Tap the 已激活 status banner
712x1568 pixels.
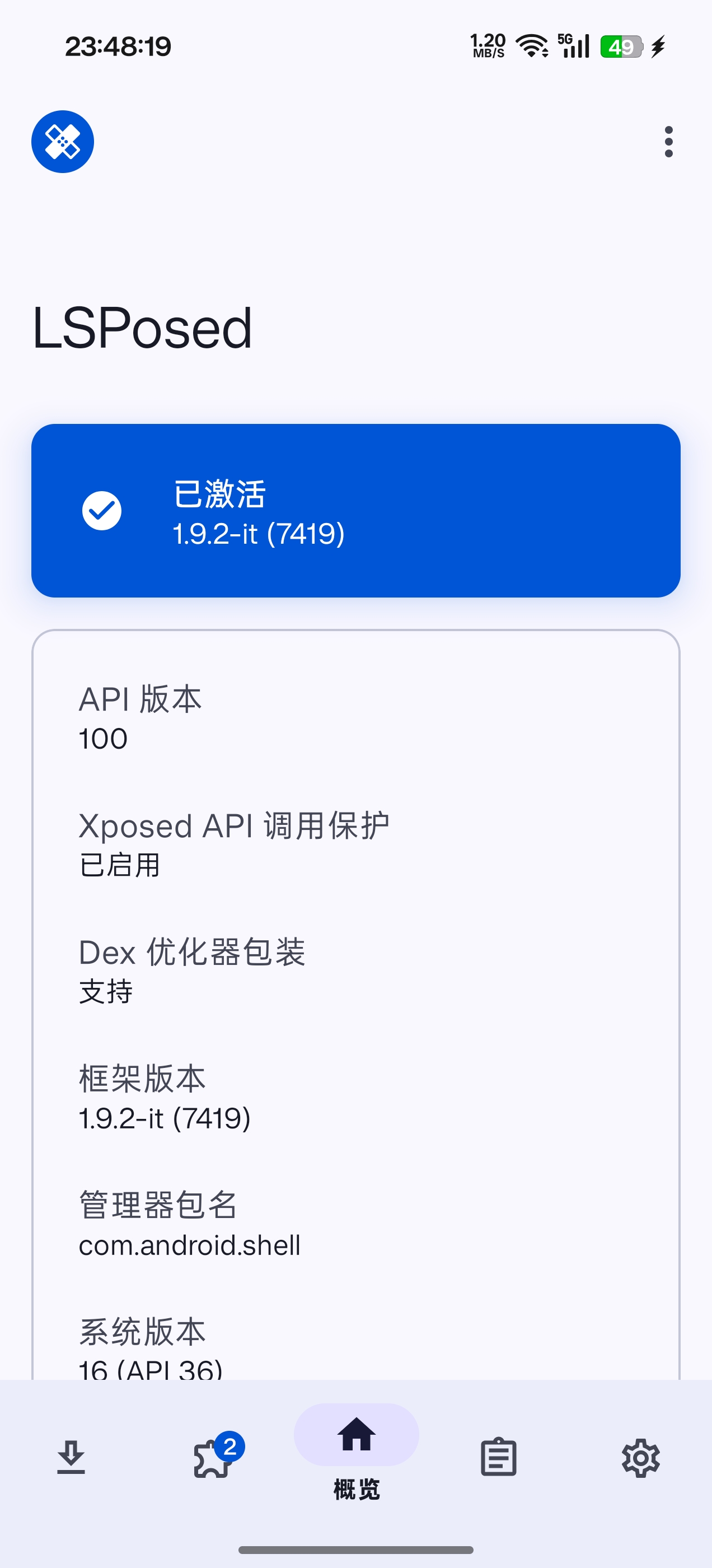(356, 510)
